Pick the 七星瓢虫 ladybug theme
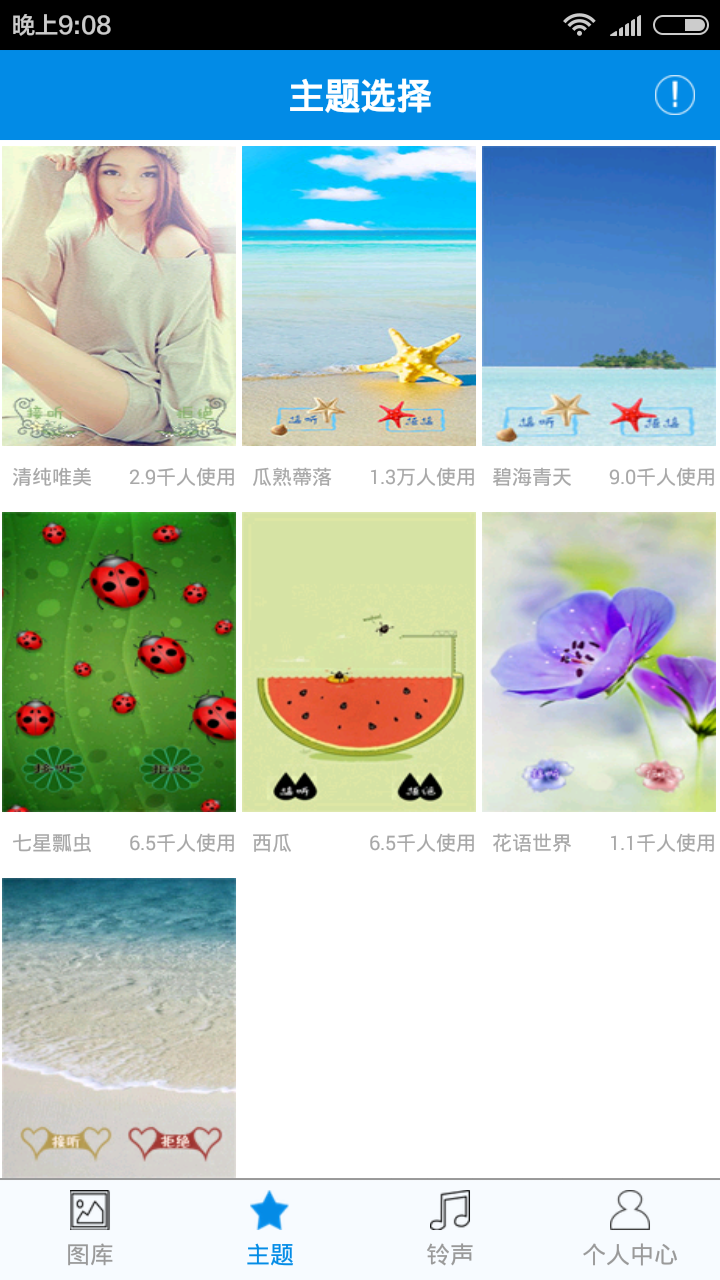This screenshot has width=720, height=1280. point(119,662)
